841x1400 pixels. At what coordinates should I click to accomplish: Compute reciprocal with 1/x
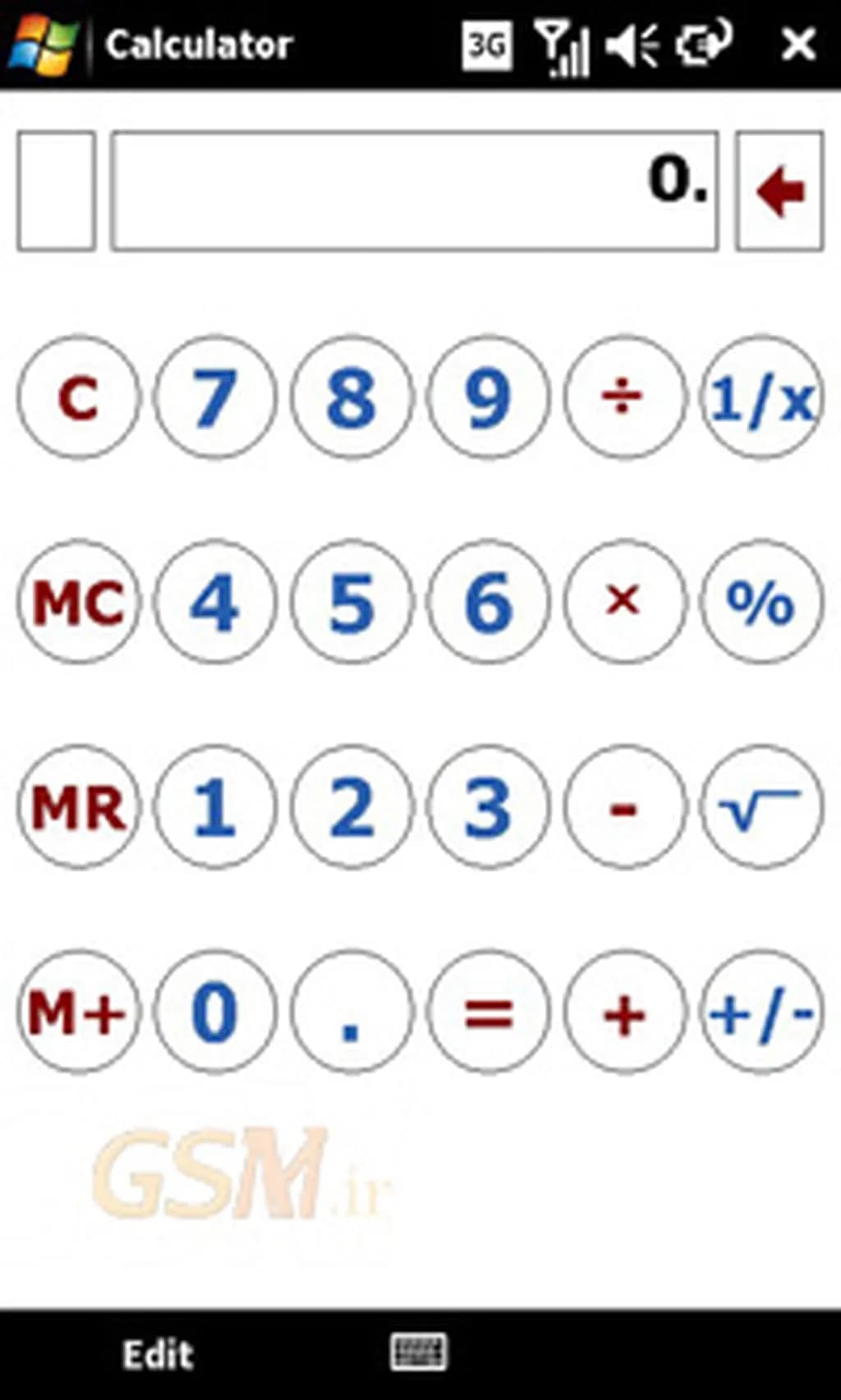[x=761, y=397]
